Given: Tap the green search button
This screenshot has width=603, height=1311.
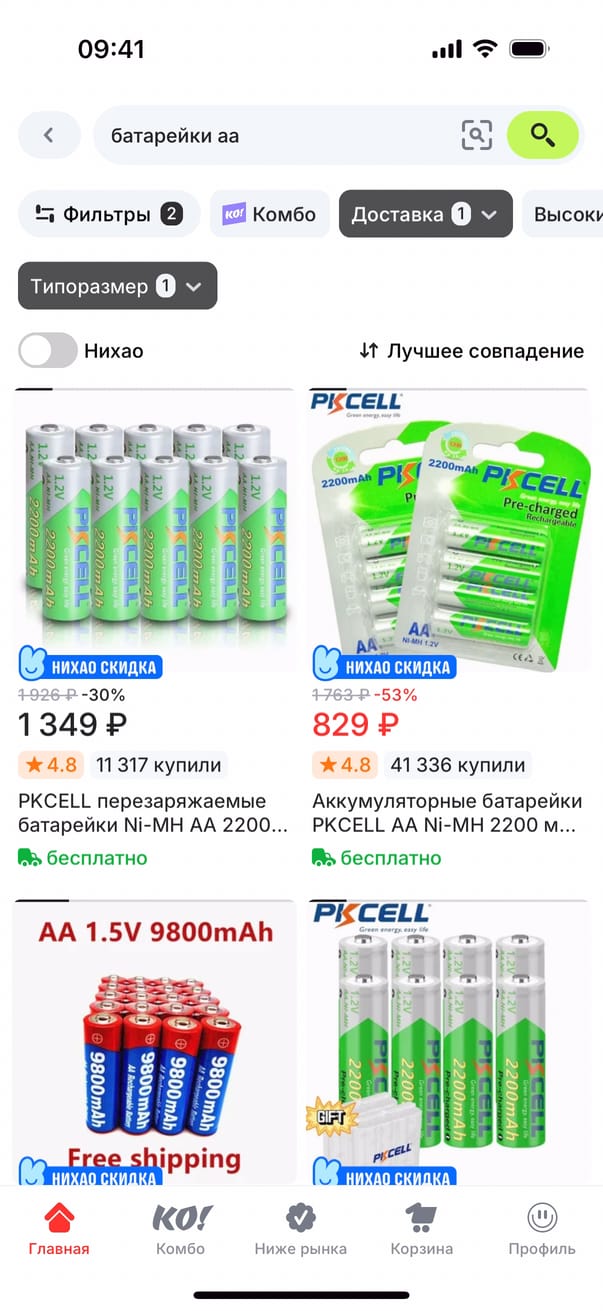Looking at the screenshot, I should [x=543, y=135].
